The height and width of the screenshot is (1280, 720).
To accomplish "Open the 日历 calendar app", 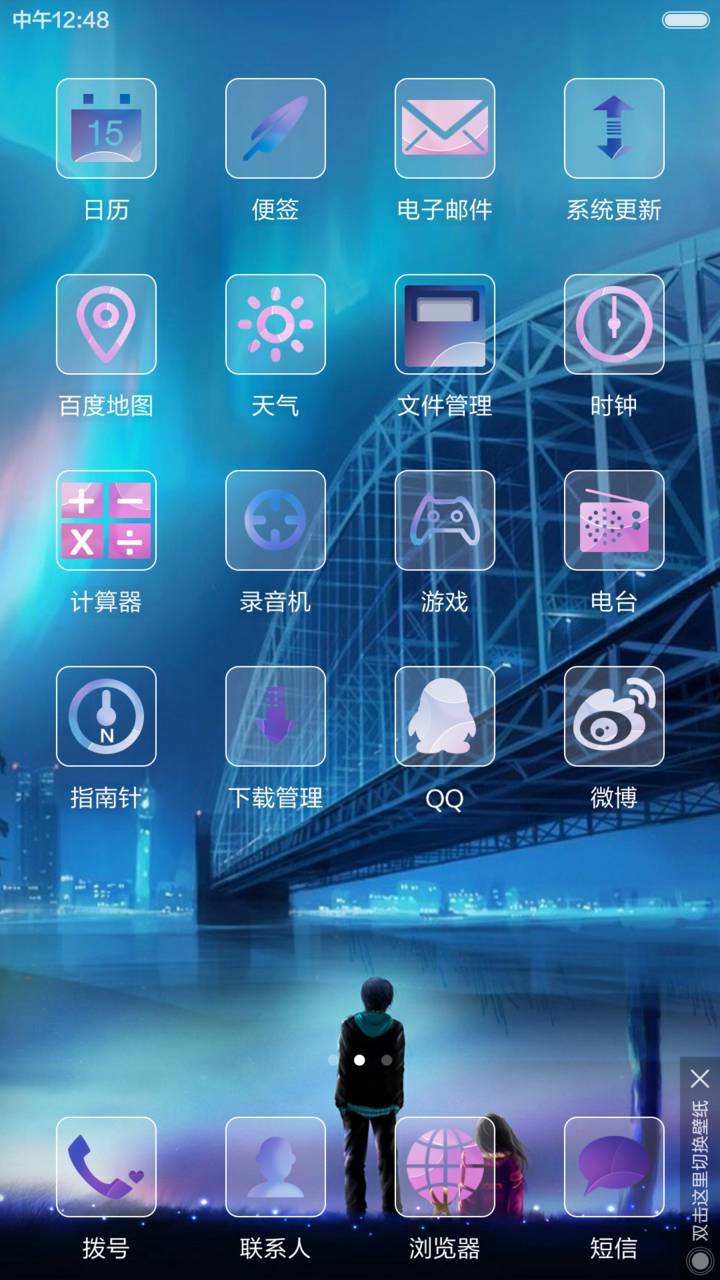I will 106,129.
